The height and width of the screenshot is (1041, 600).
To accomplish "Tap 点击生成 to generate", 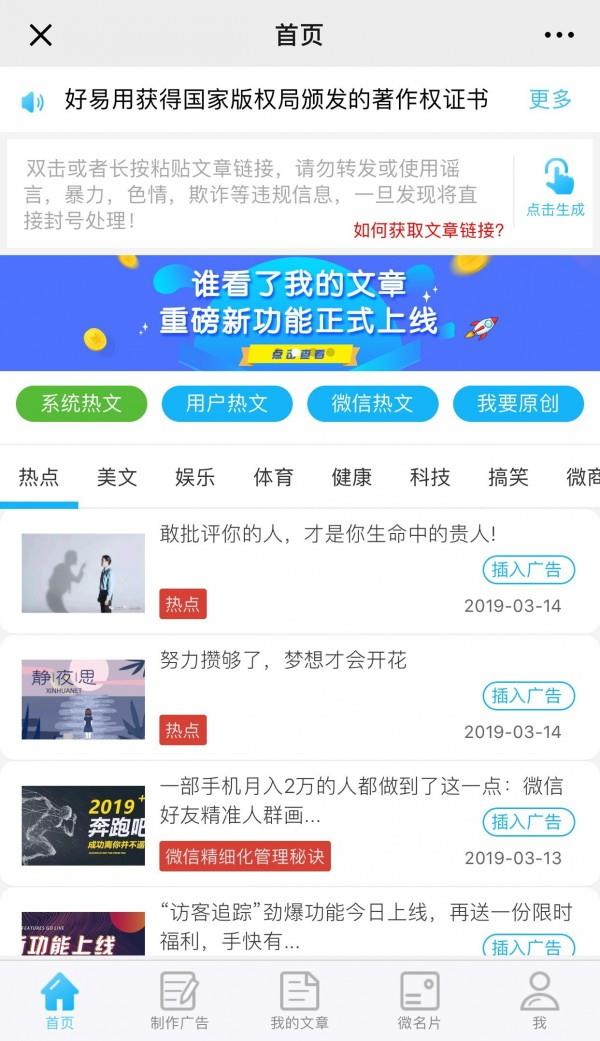I will click(x=556, y=189).
